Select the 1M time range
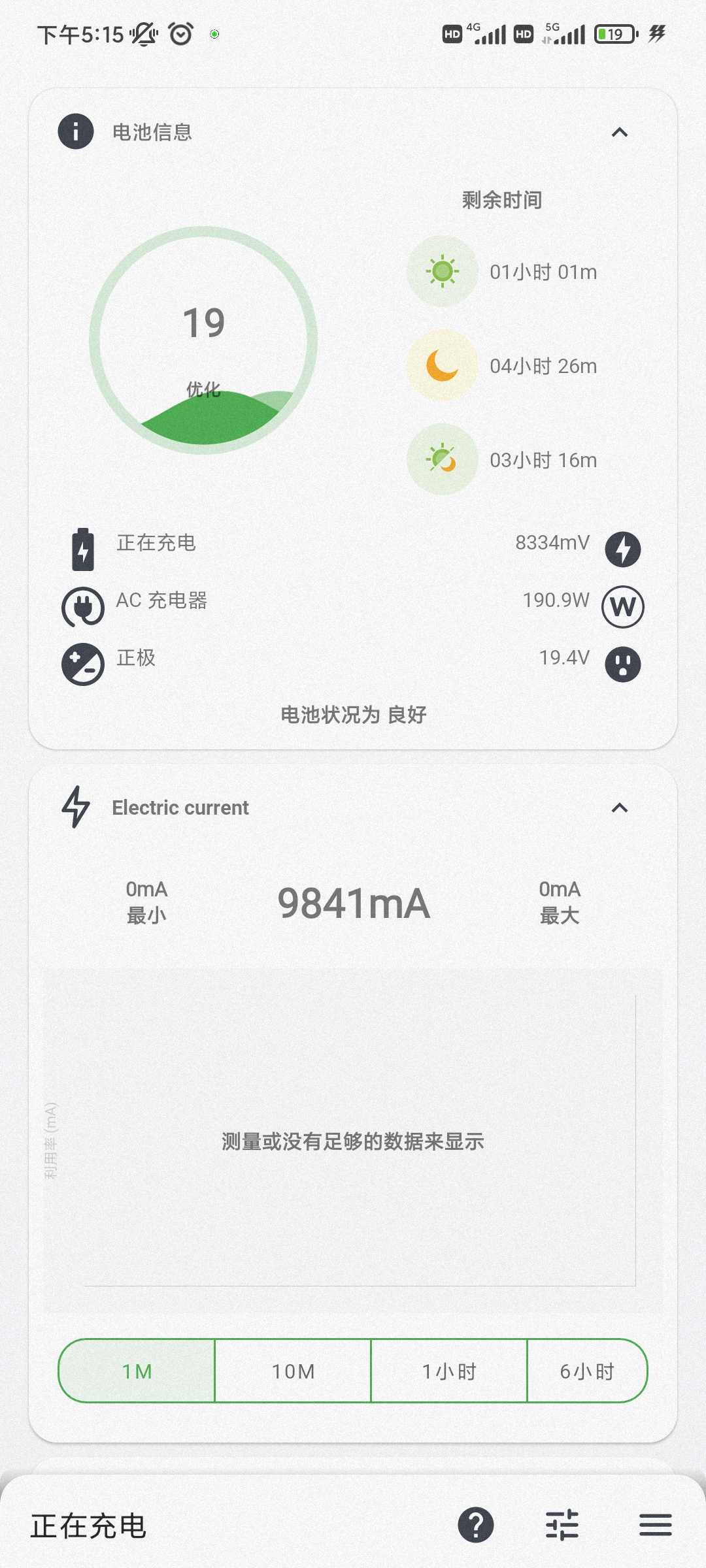Image resolution: width=706 pixels, height=1568 pixels. click(137, 1371)
